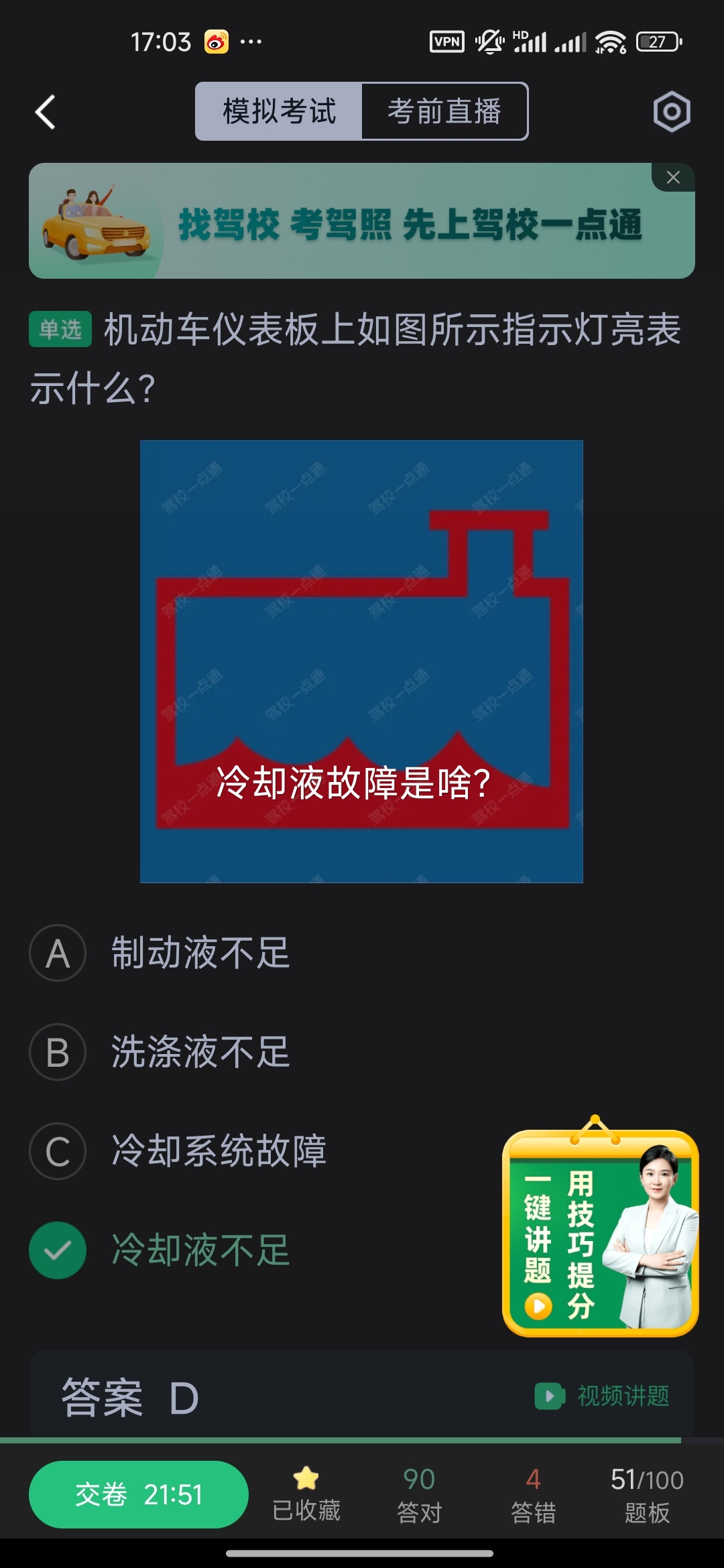Tap the 单选 question type badge

tap(60, 328)
